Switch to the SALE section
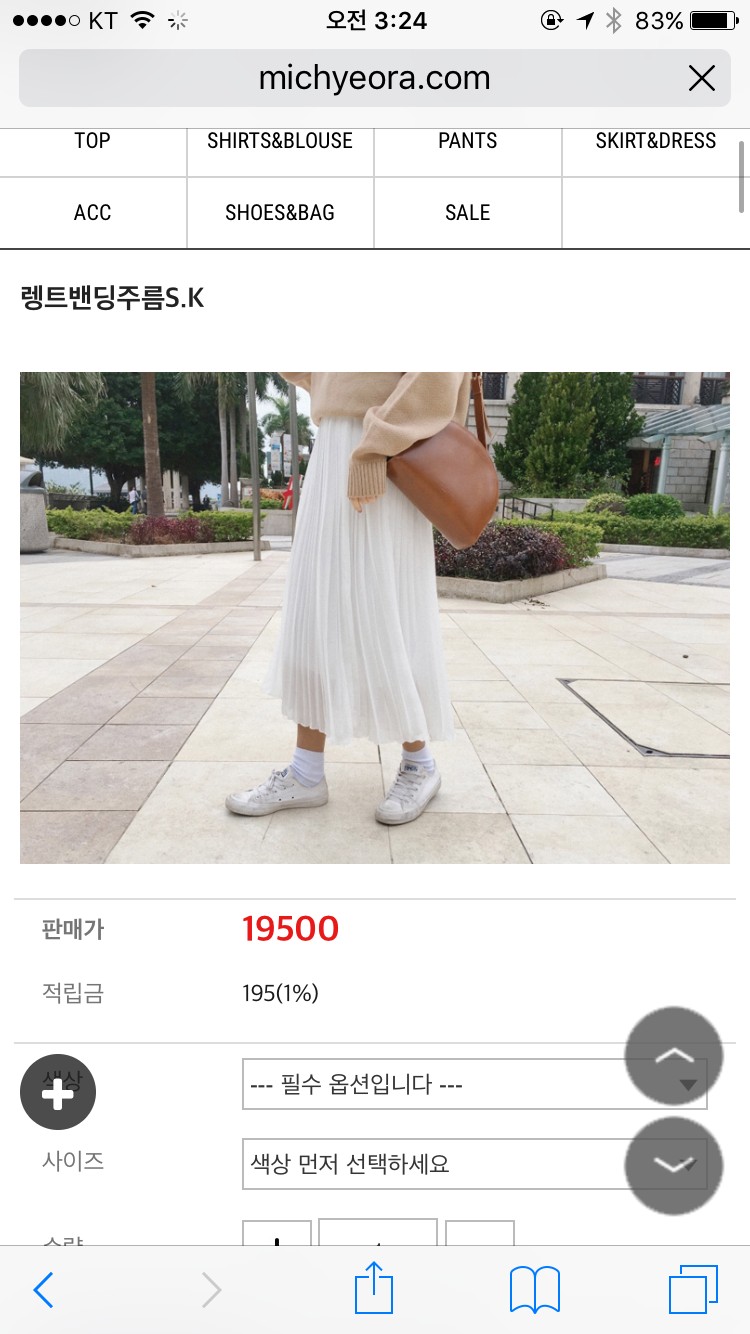750x1334 pixels. (x=466, y=212)
